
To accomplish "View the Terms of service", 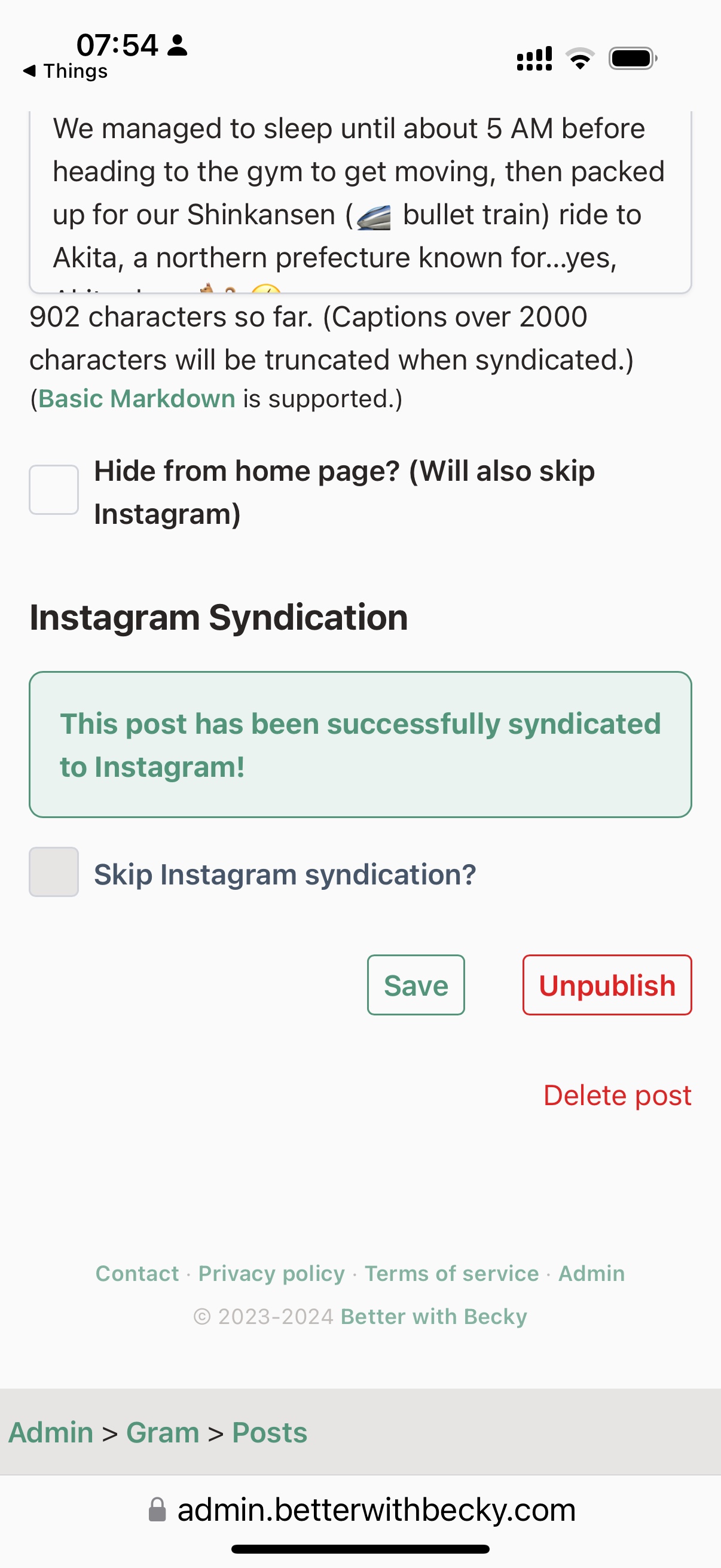I will (x=451, y=1273).
